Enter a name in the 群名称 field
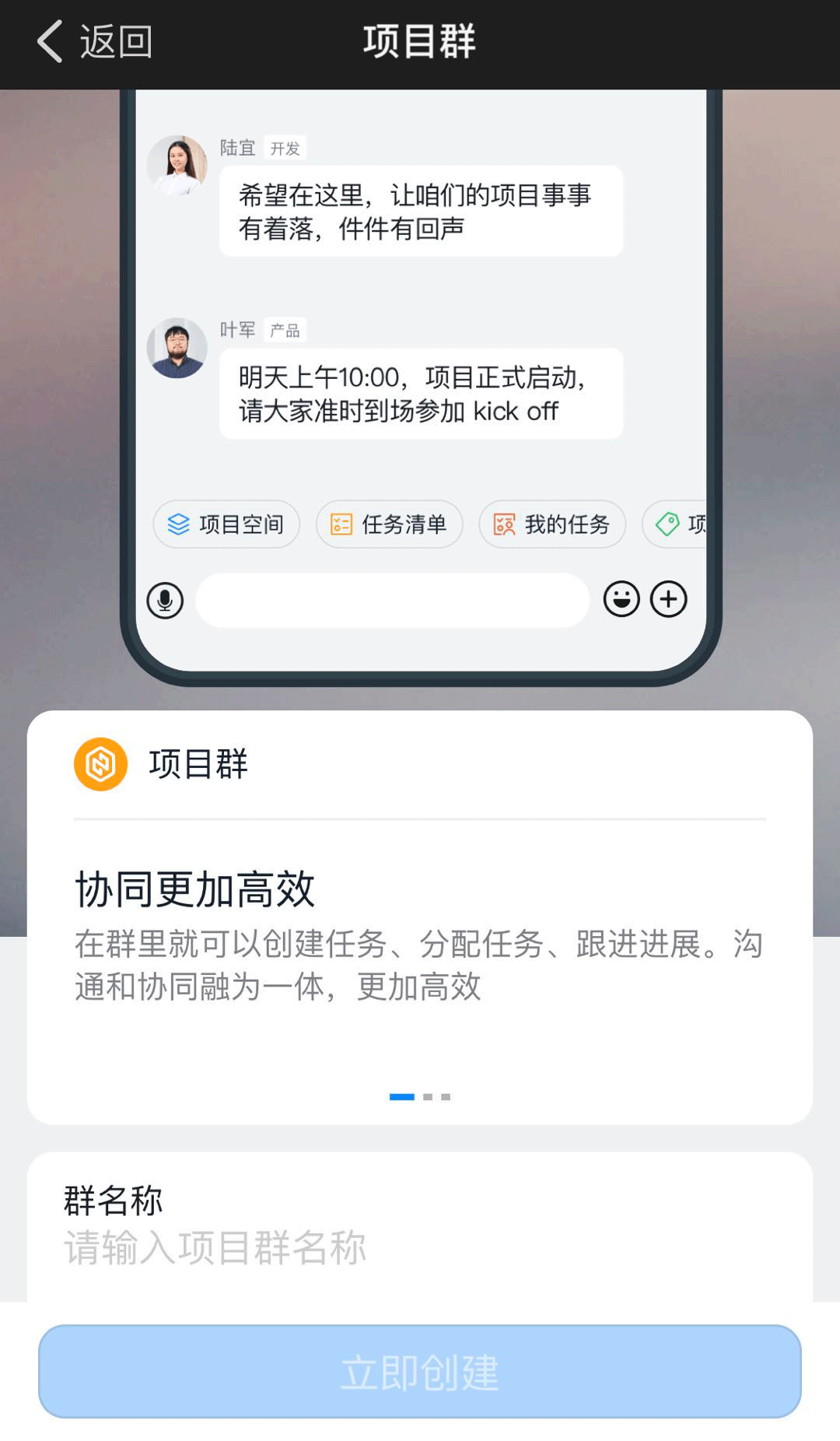 coord(420,1247)
